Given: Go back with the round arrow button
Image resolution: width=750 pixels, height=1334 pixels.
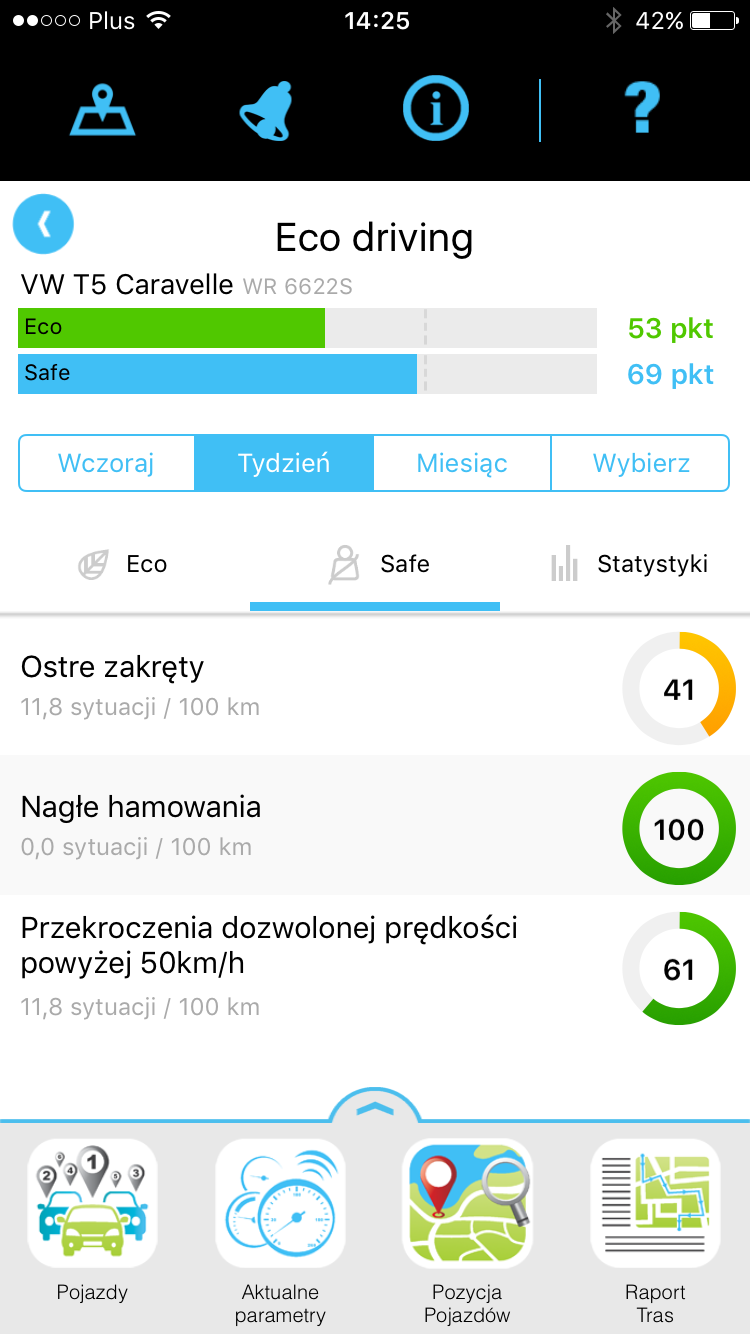Looking at the screenshot, I should click(43, 223).
